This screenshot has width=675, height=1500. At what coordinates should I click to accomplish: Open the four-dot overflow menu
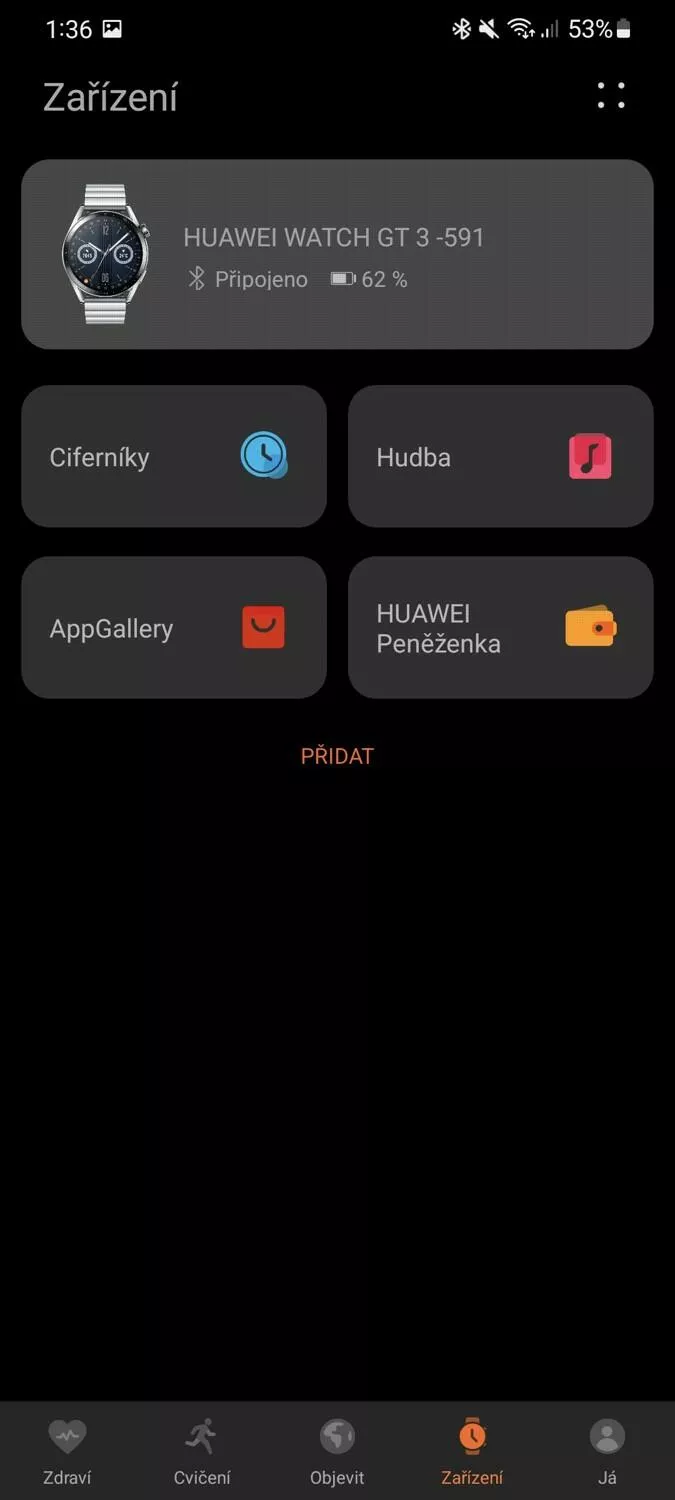(x=611, y=96)
